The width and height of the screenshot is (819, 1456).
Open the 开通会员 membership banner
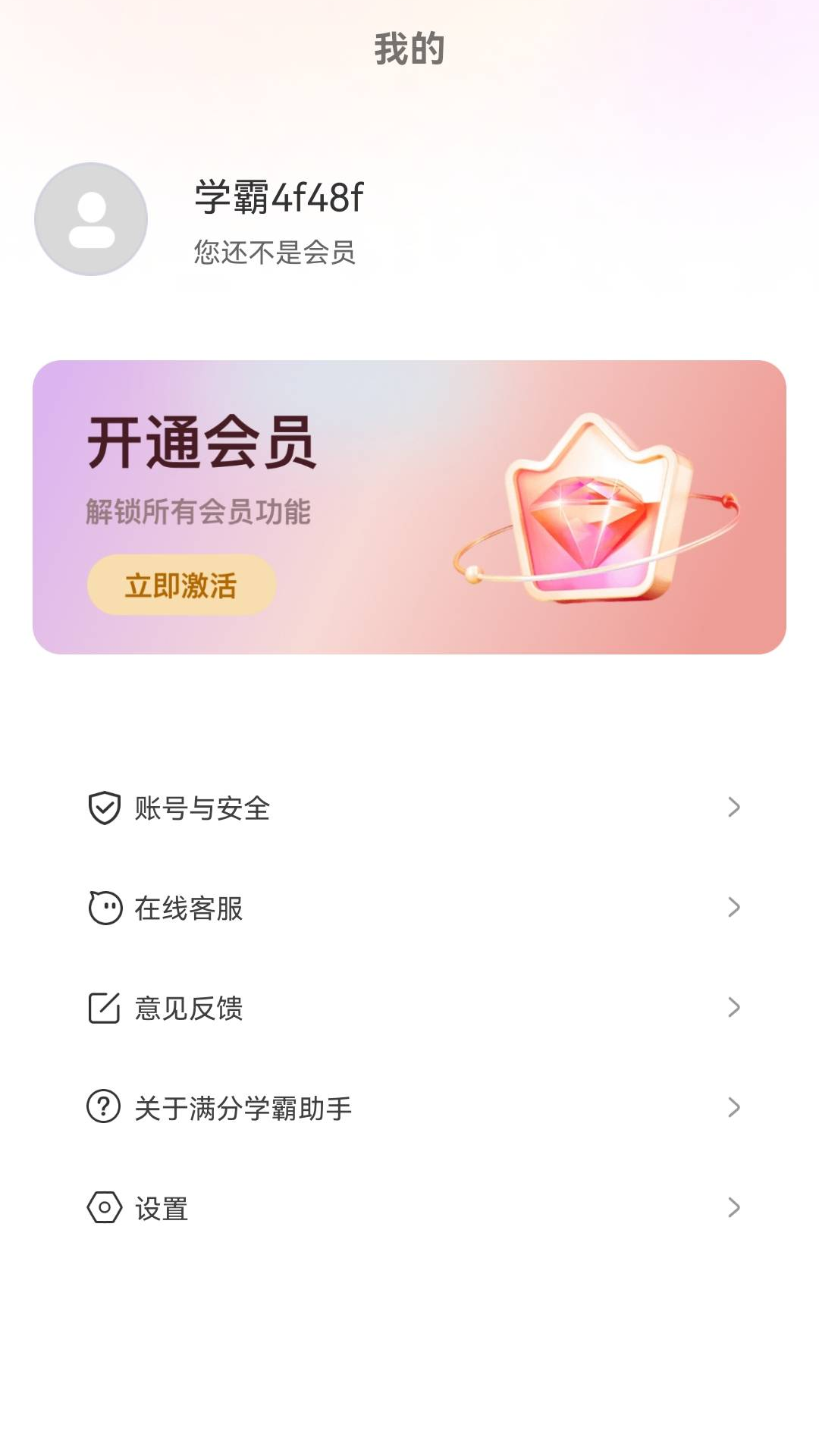(409, 507)
